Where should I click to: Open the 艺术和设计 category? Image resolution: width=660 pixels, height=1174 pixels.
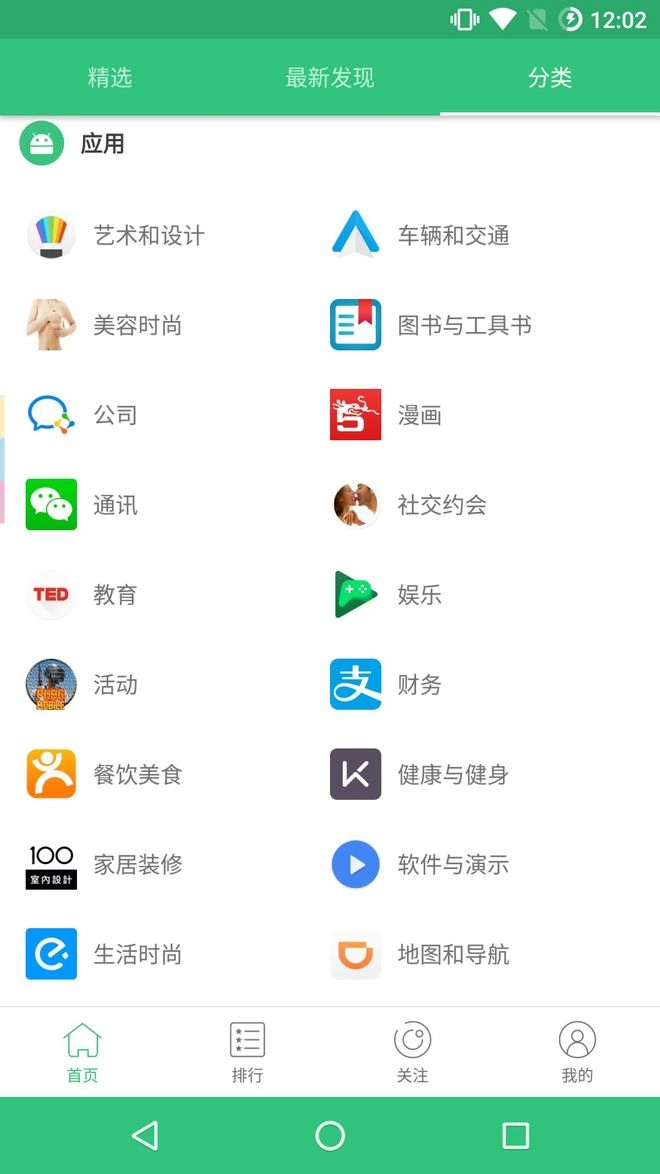click(x=148, y=236)
